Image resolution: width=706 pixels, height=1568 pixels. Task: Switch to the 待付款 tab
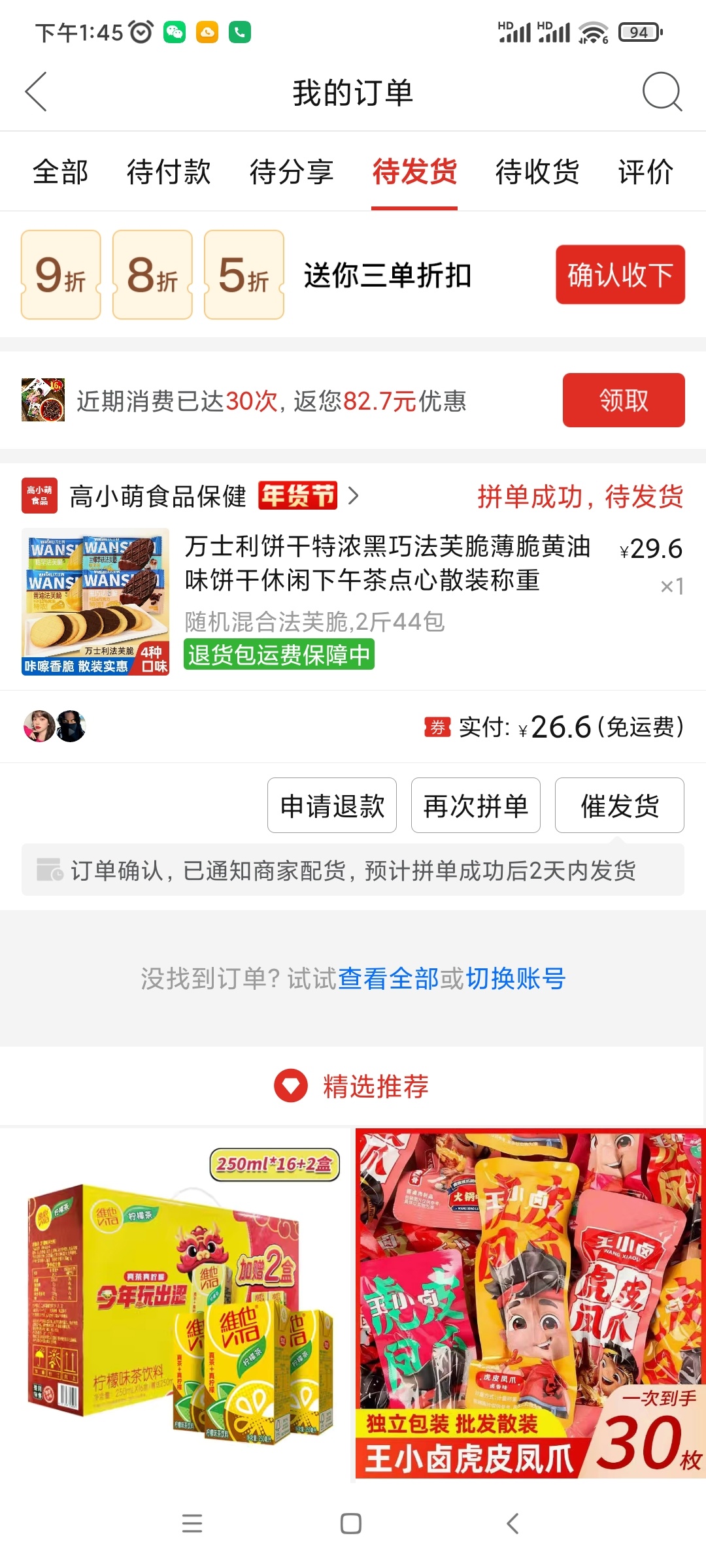click(169, 172)
